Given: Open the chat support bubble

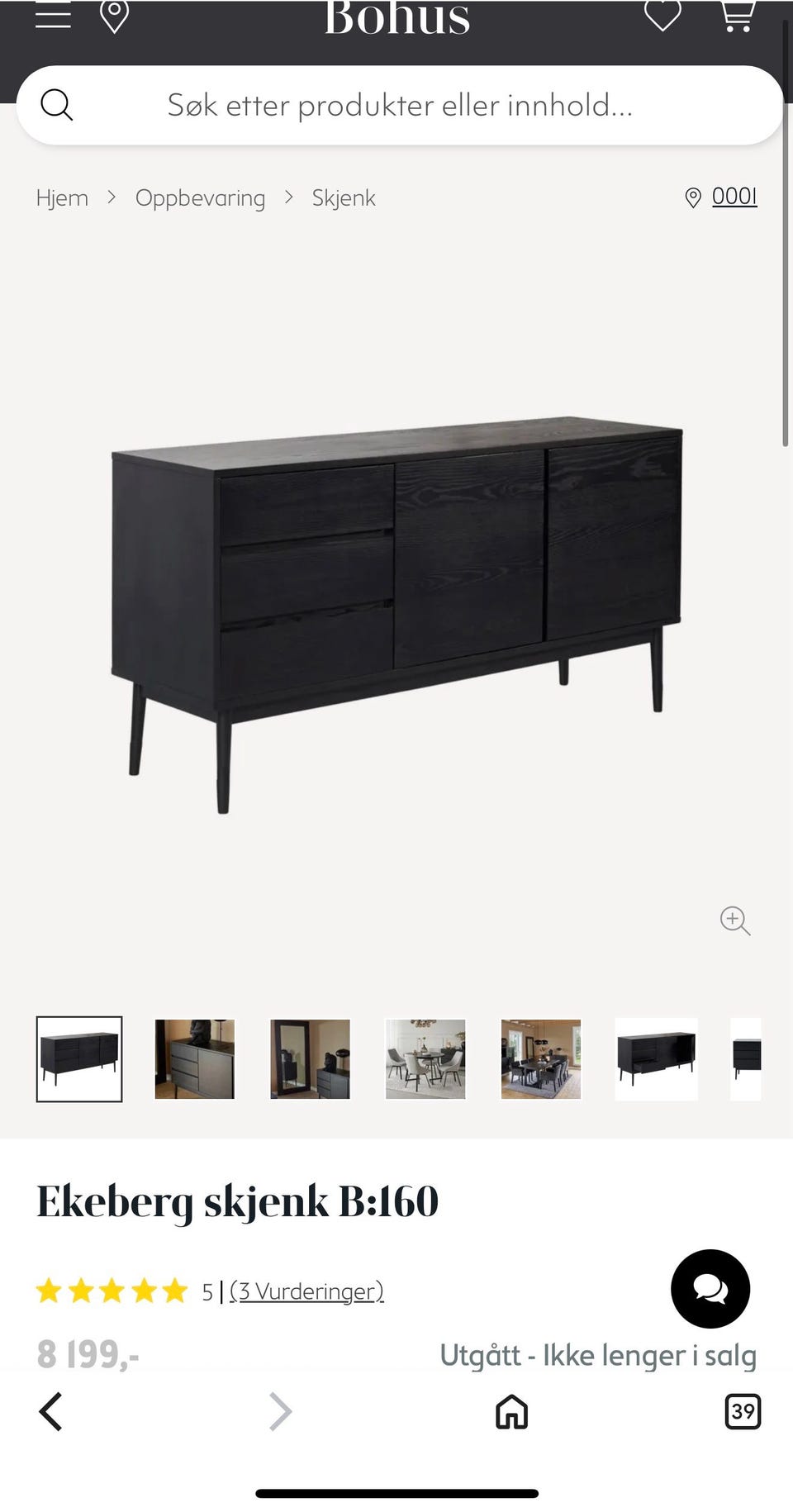Looking at the screenshot, I should [x=710, y=1289].
